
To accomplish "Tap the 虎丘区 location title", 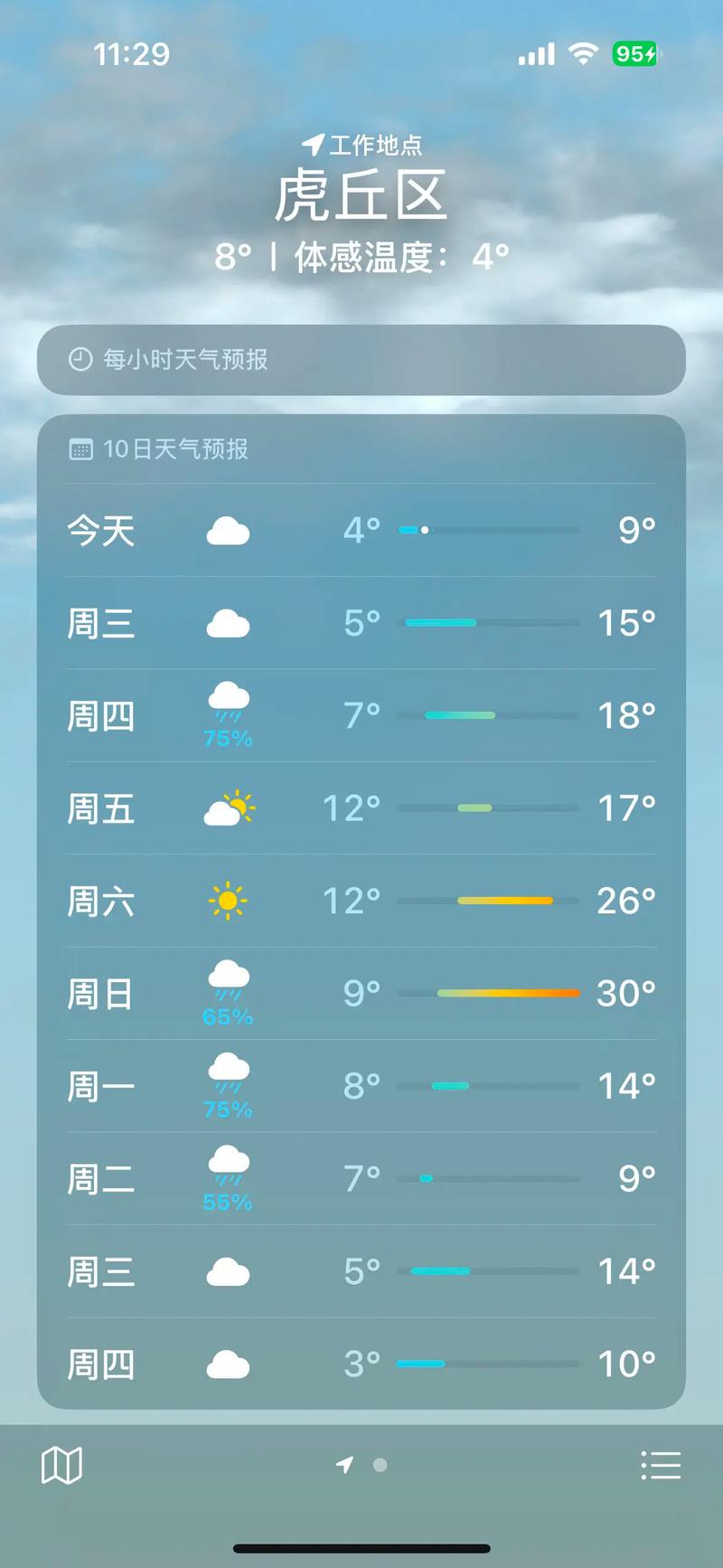I will click(x=361, y=194).
